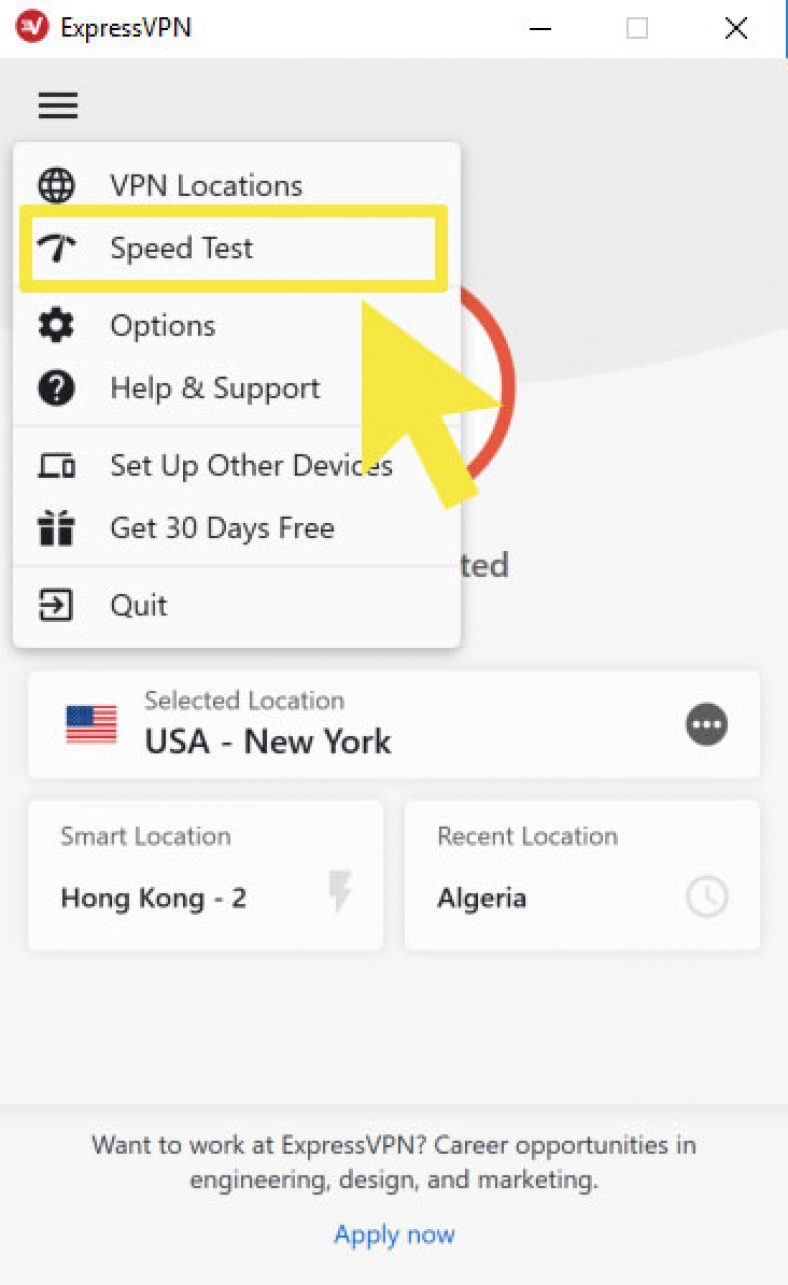The width and height of the screenshot is (788, 1285).
Task: Follow the Apply now link
Action: point(394,1235)
